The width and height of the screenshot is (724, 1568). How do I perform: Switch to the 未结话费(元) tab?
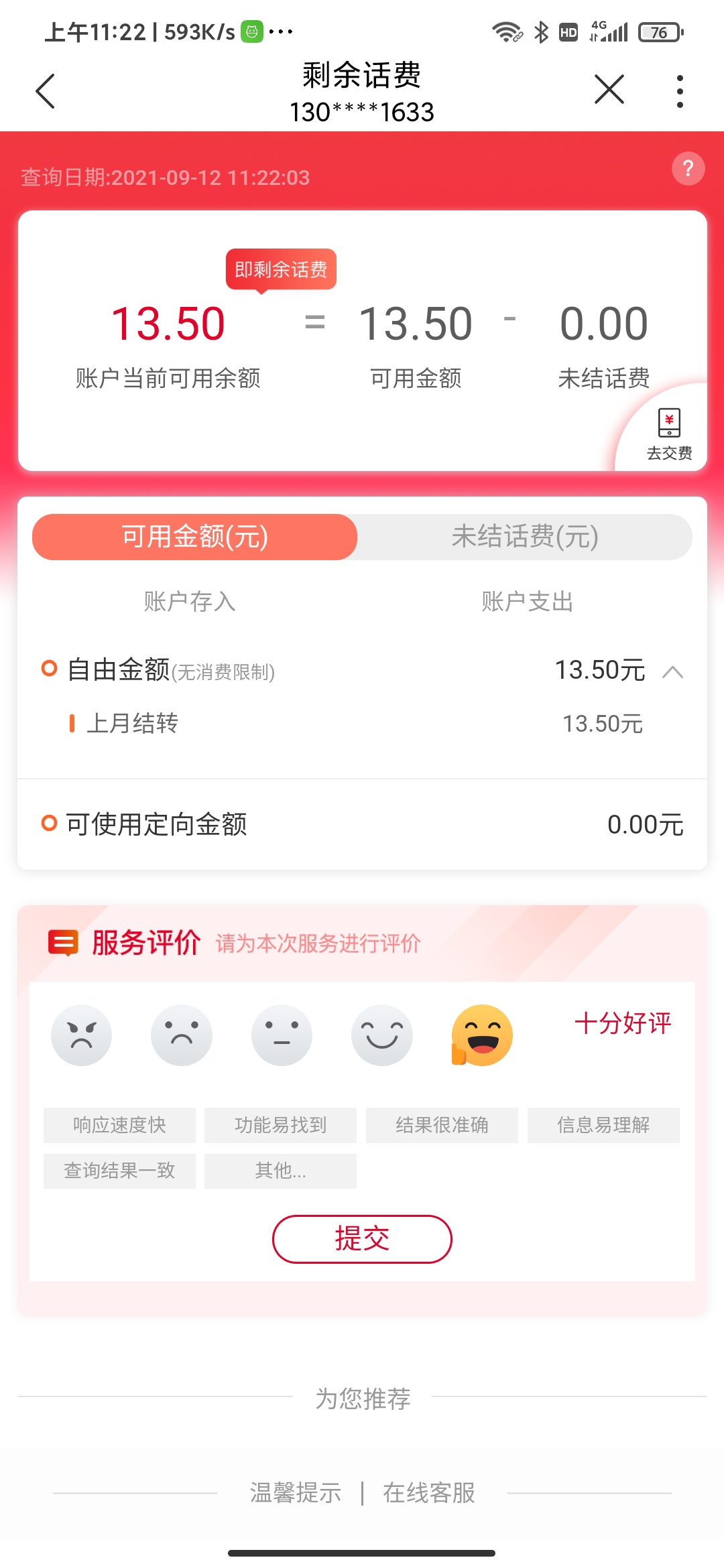tap(525, 537)
